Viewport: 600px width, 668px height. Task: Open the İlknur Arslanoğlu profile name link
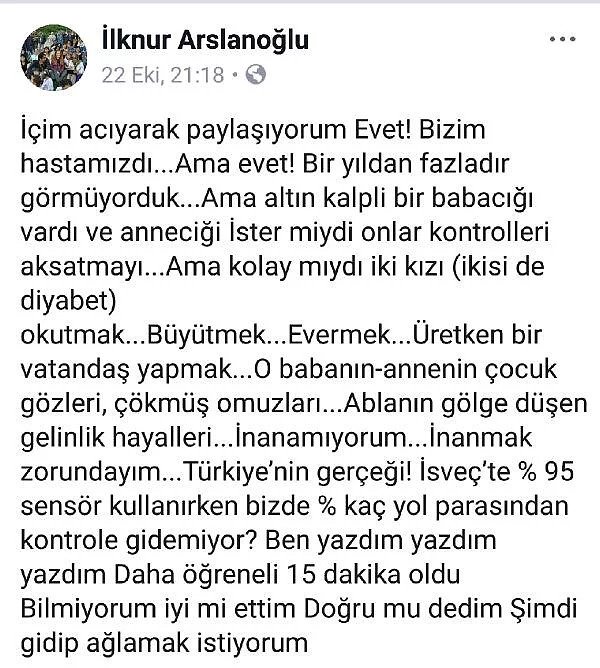point(204,40)
